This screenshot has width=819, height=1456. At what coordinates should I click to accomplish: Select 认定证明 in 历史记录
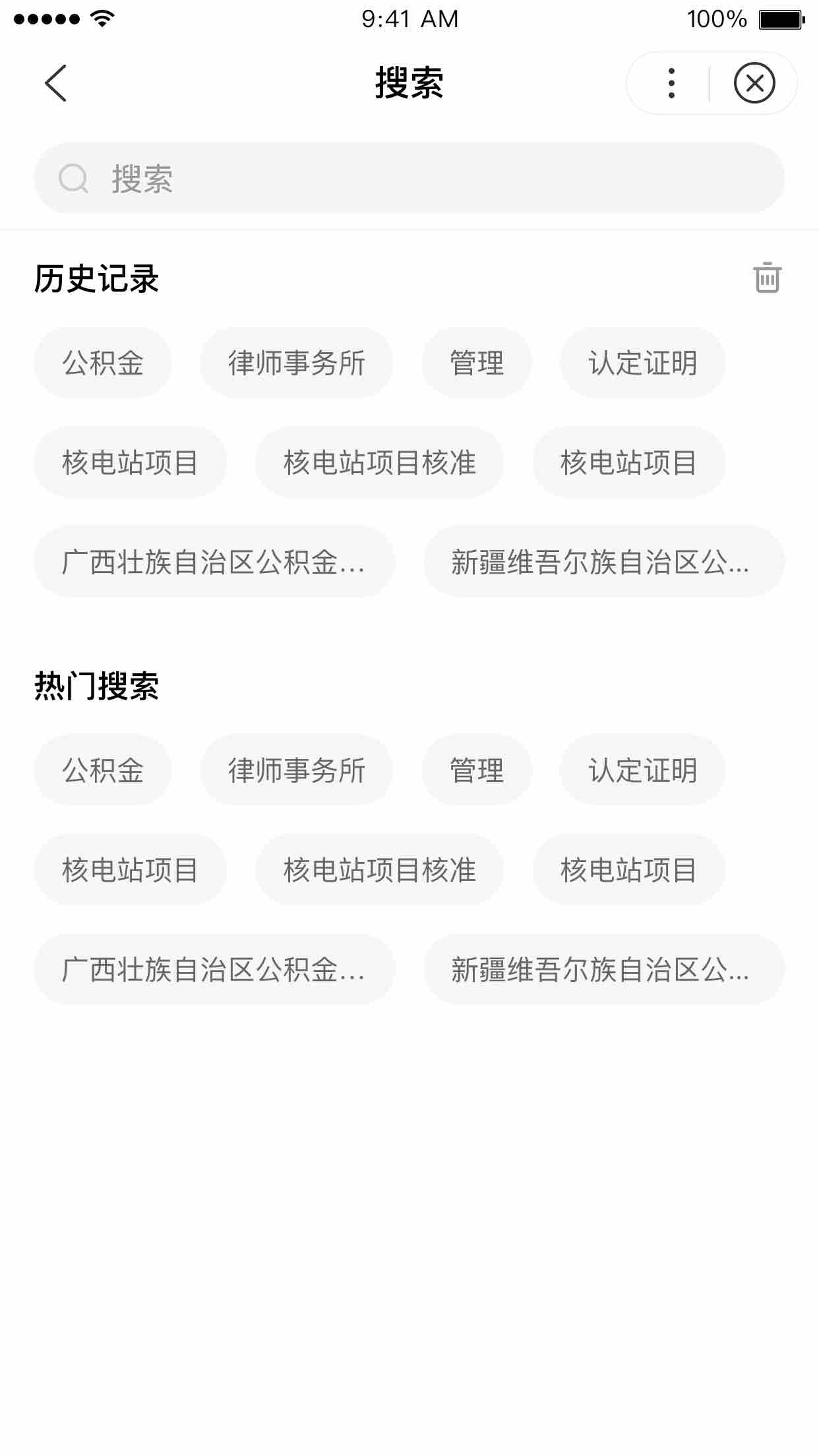point(643,363)
